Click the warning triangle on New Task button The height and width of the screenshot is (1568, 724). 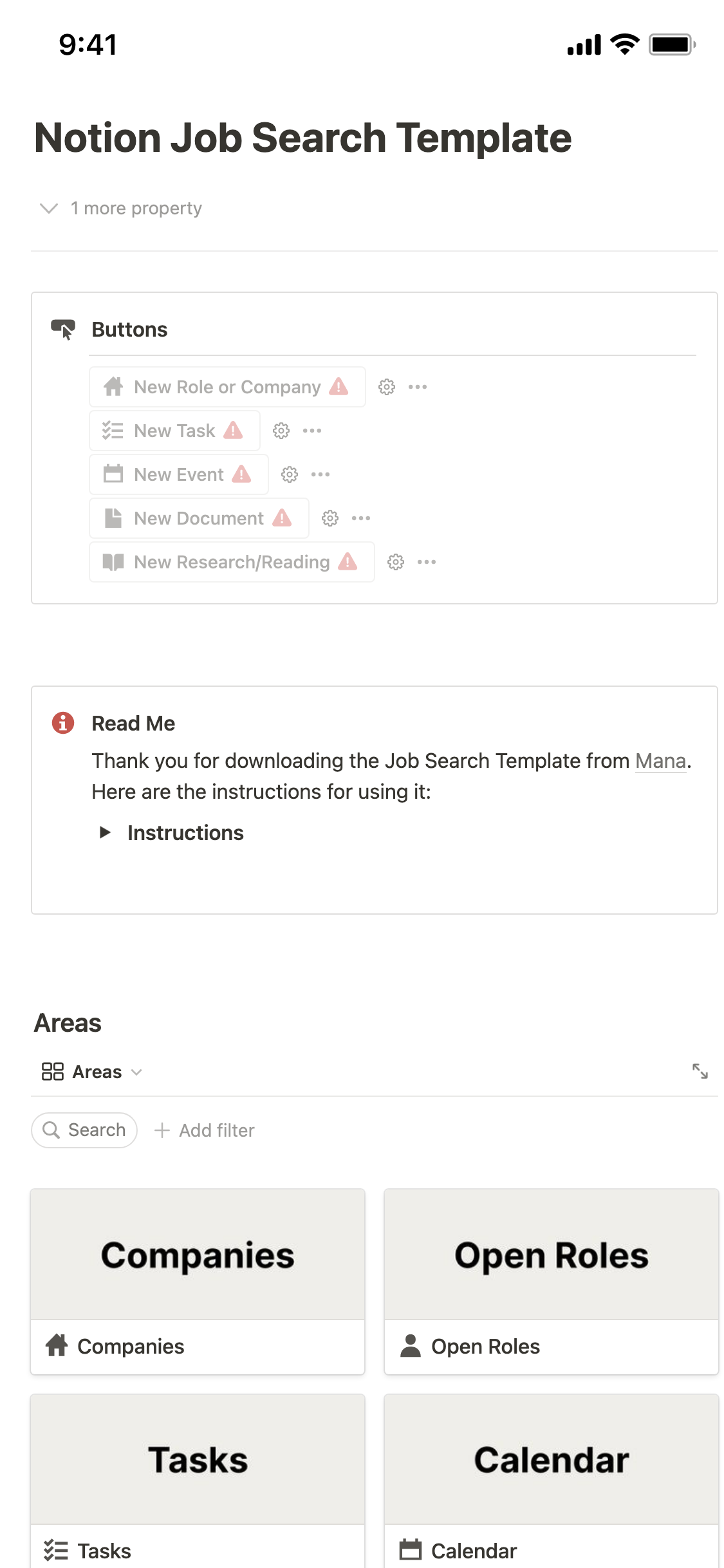(x=234, y=430)
